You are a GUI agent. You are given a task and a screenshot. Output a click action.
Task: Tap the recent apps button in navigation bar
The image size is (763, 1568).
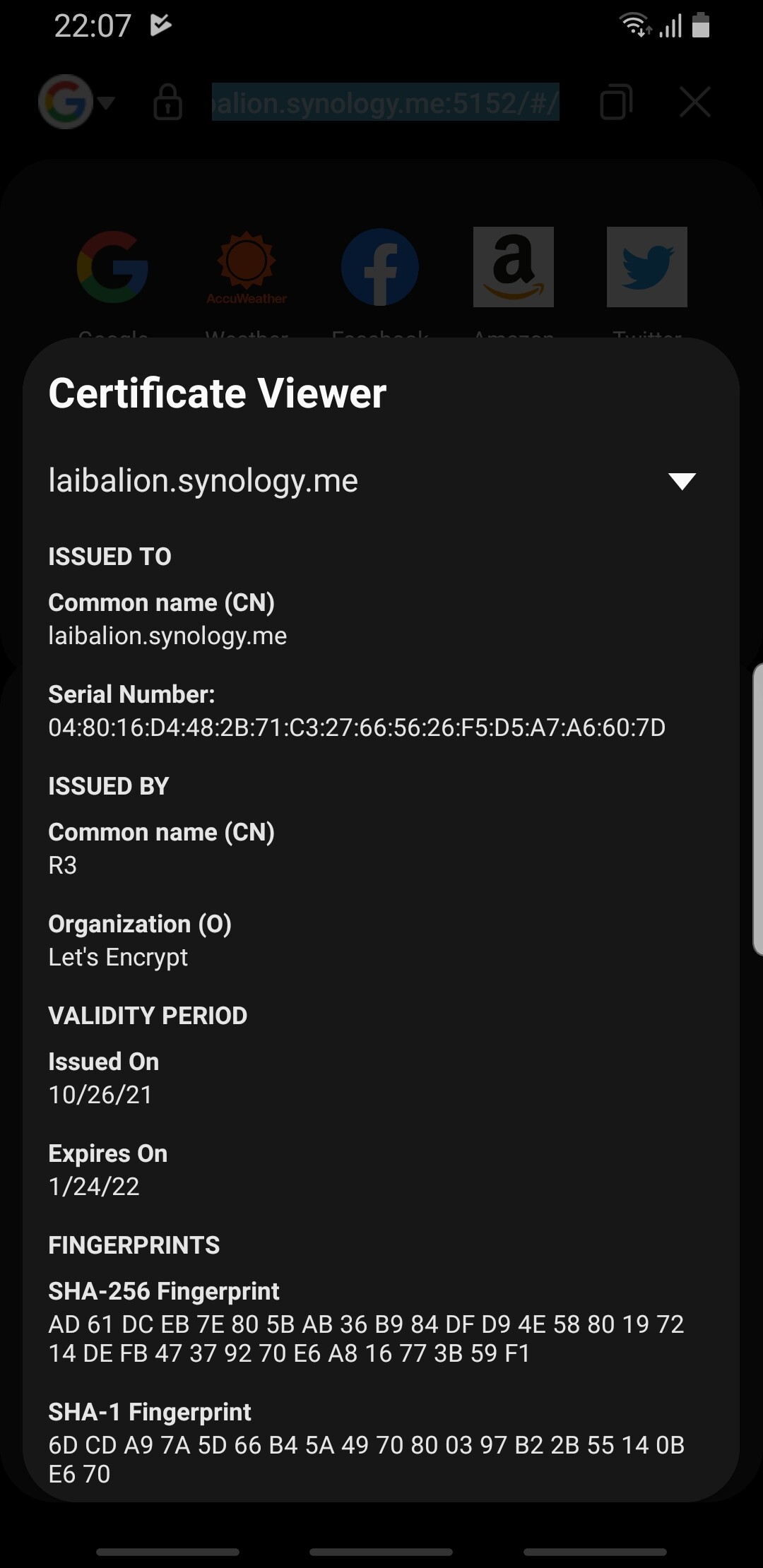tap(168, 1552)
